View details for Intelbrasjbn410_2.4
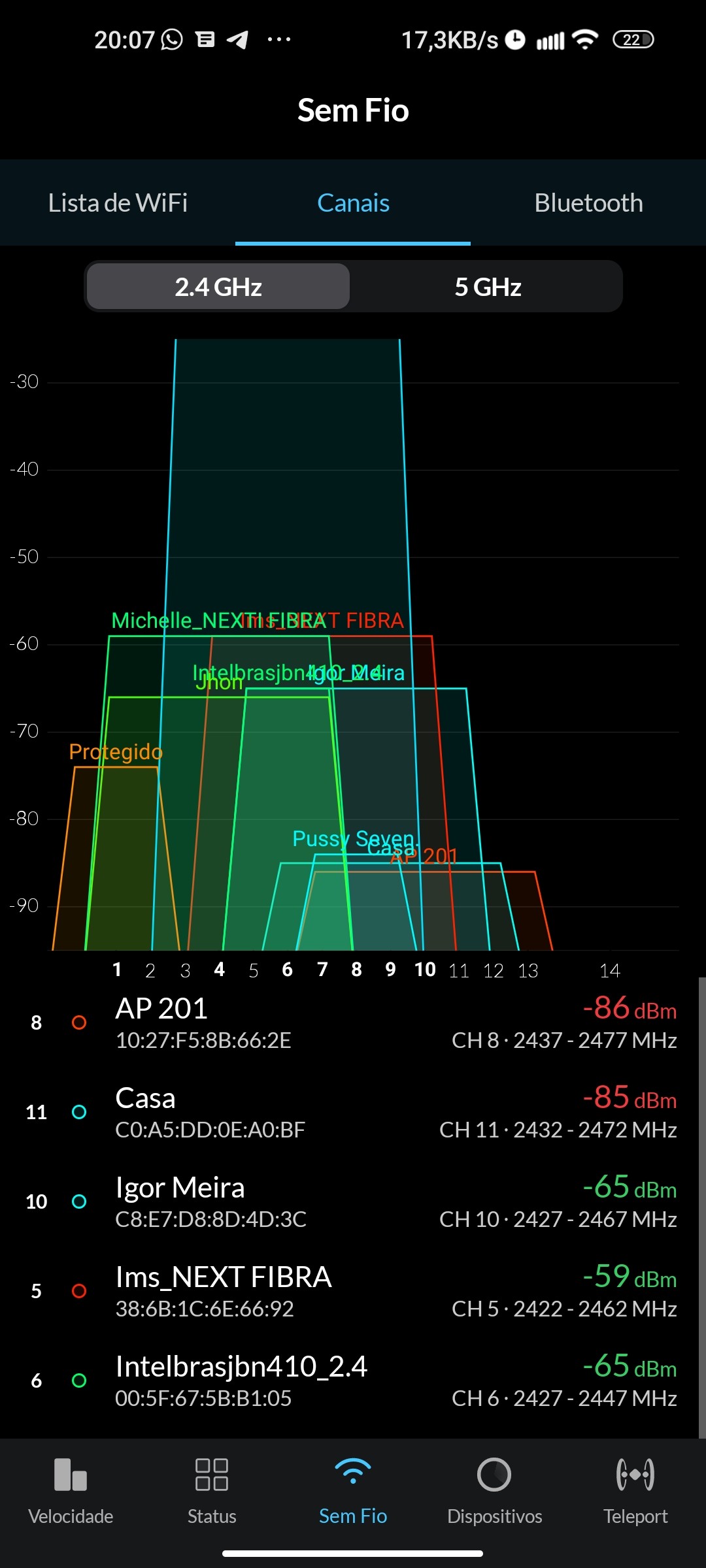Screen dimensions: 706x1568 point(353,1380)
